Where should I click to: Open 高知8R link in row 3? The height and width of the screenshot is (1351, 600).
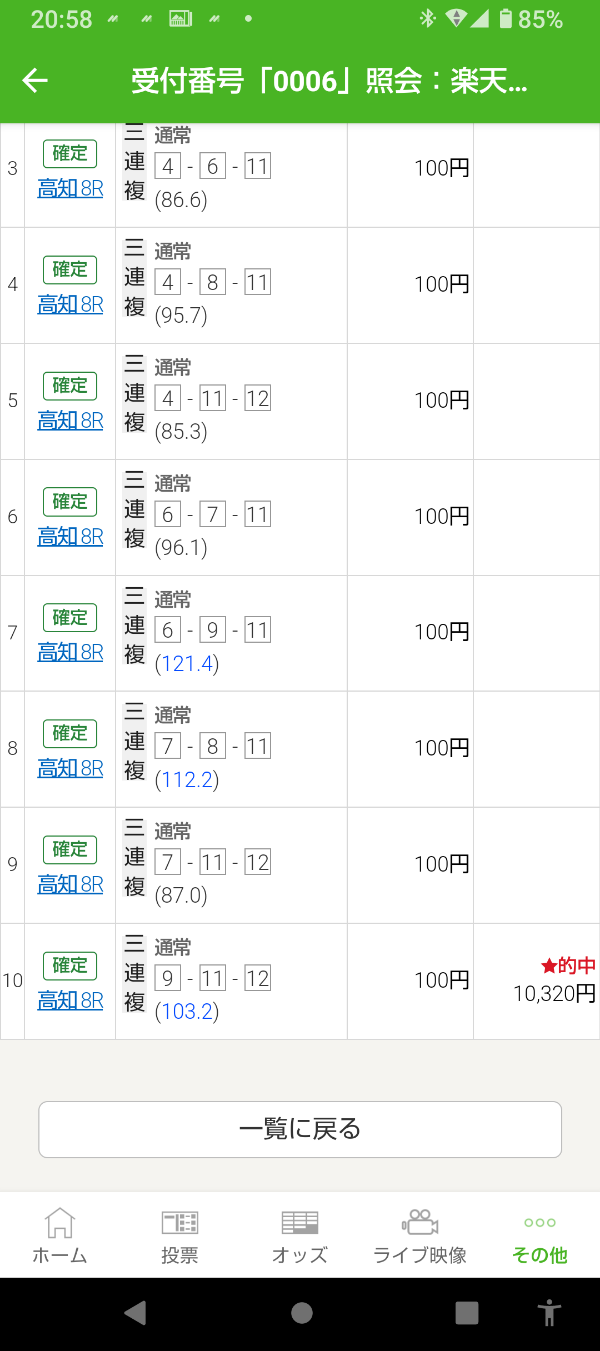coord(70,188)
